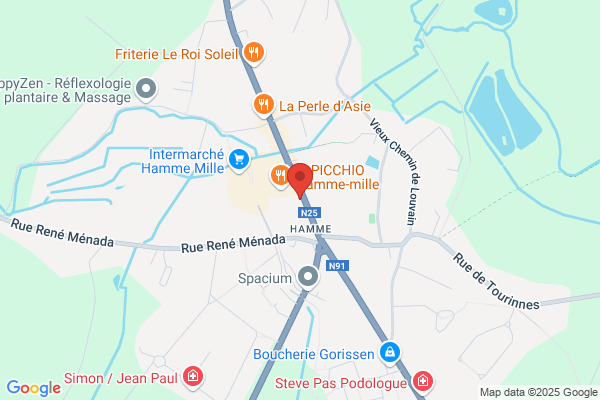
Task: Open the Boucherie Gorissen shop marker
Action: 390,353
